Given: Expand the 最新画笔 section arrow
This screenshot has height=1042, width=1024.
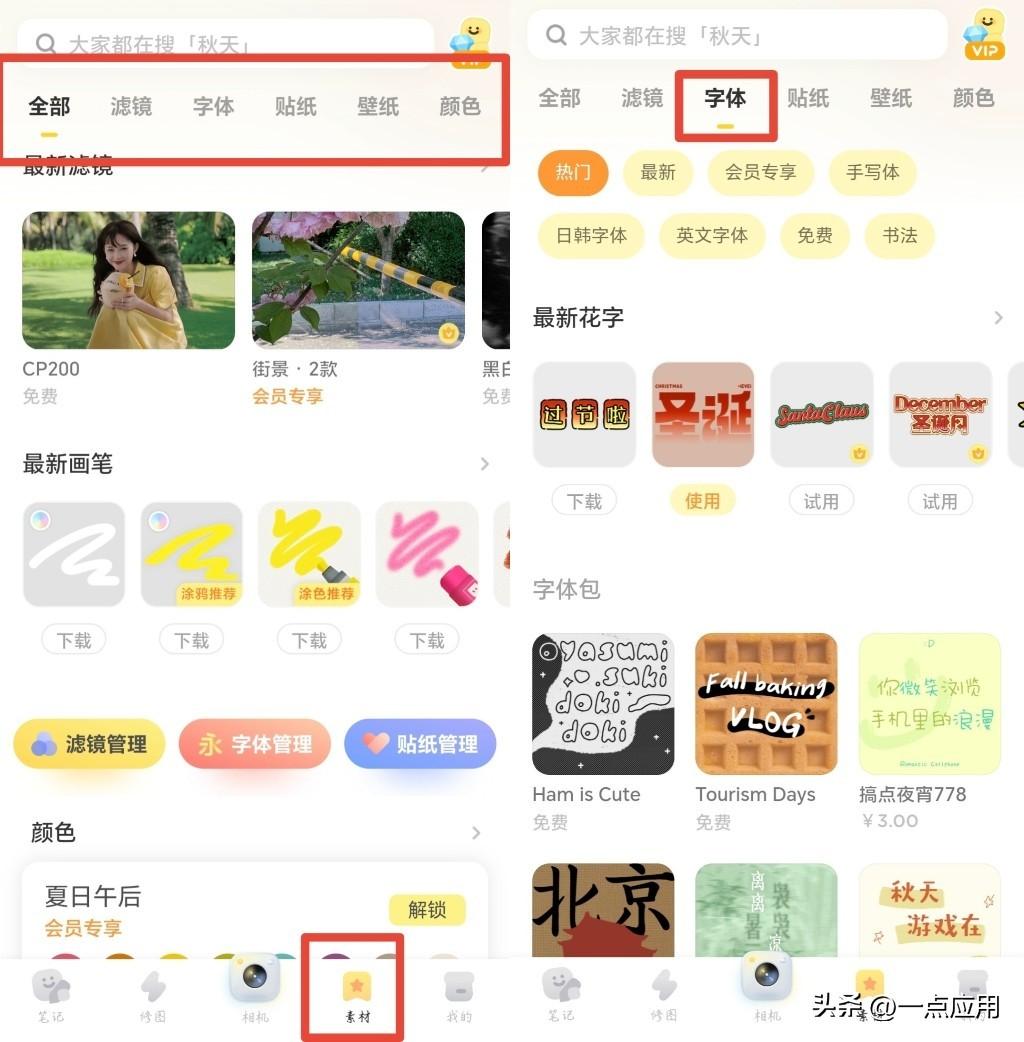Looking at the screenshot, I should point(485,464).
